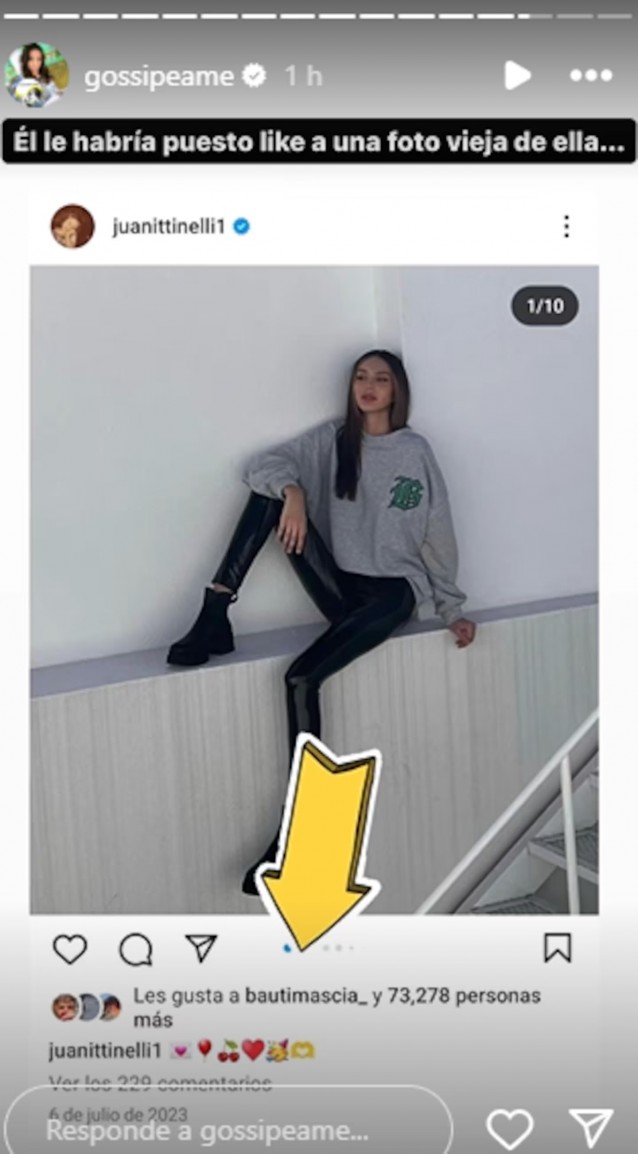Tap the reply to gossipeame field
This screenshot has width=638, height=1154.
click(228, 1130)
